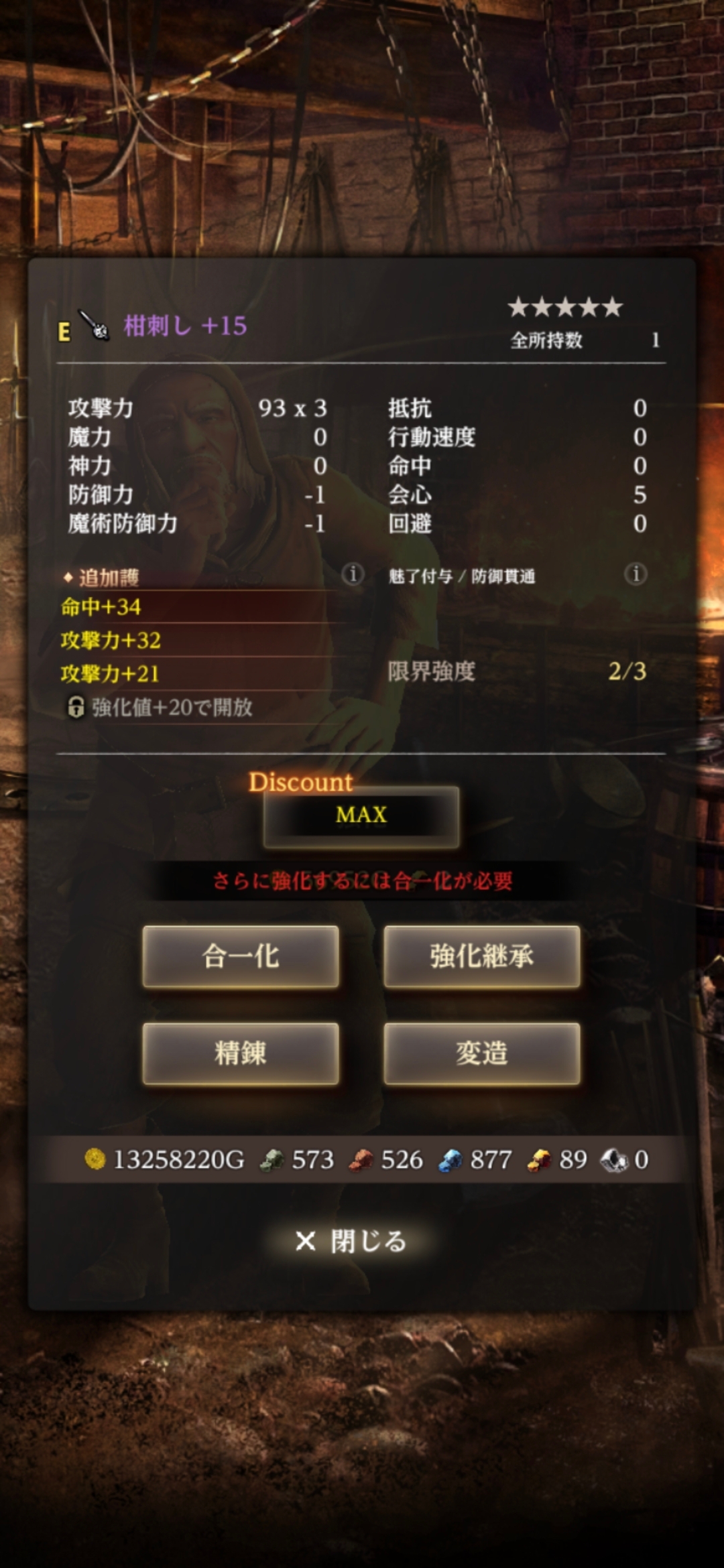Screen dimensions: 724x1568
Task: Open the 強化継承 option
Action: 481,956
